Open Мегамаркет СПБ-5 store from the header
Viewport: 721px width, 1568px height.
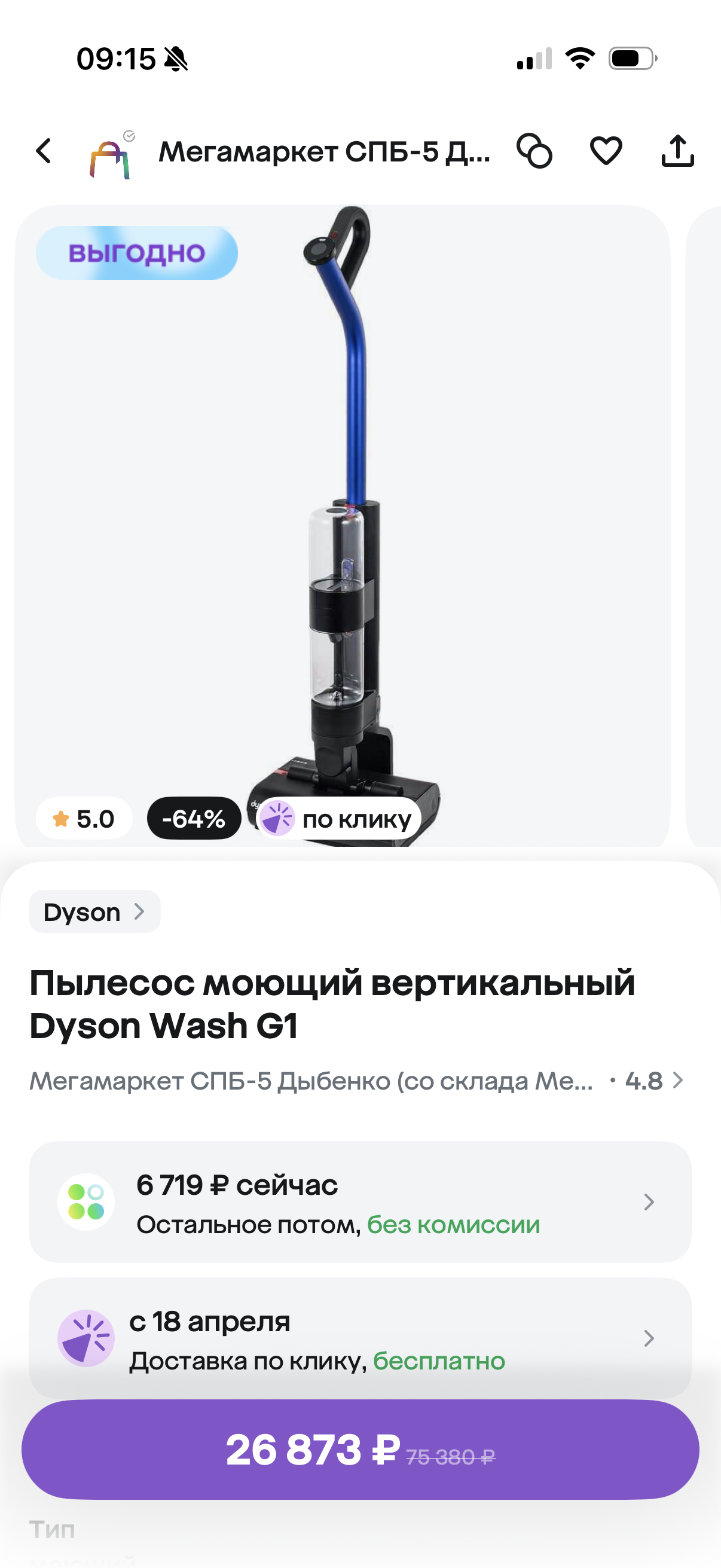(322, 151)
